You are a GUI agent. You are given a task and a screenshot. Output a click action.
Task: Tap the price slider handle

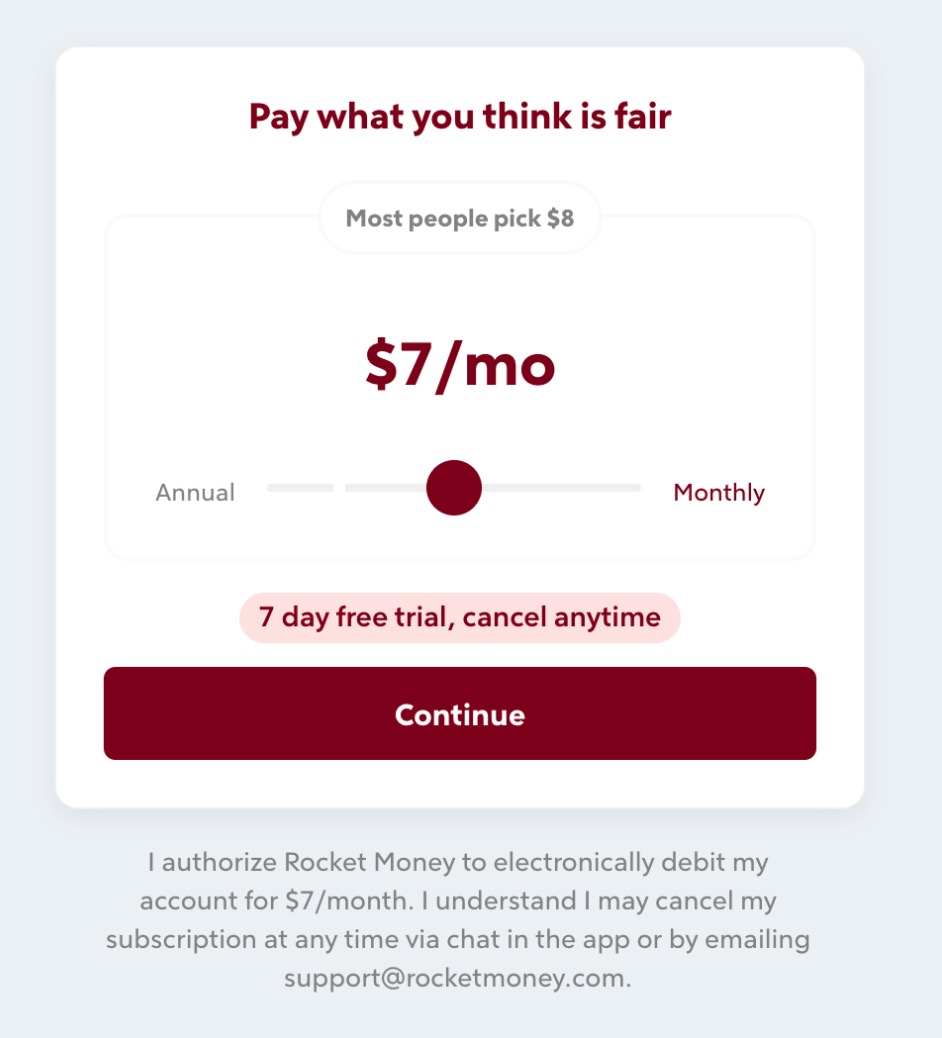(x=454, y=488)
